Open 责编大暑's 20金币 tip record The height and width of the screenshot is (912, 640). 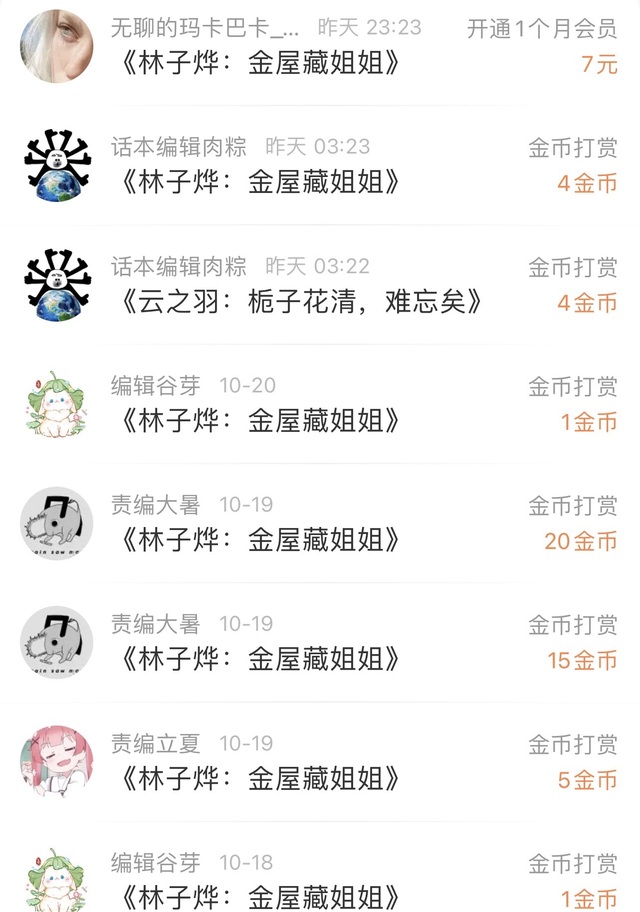[320, 523]
